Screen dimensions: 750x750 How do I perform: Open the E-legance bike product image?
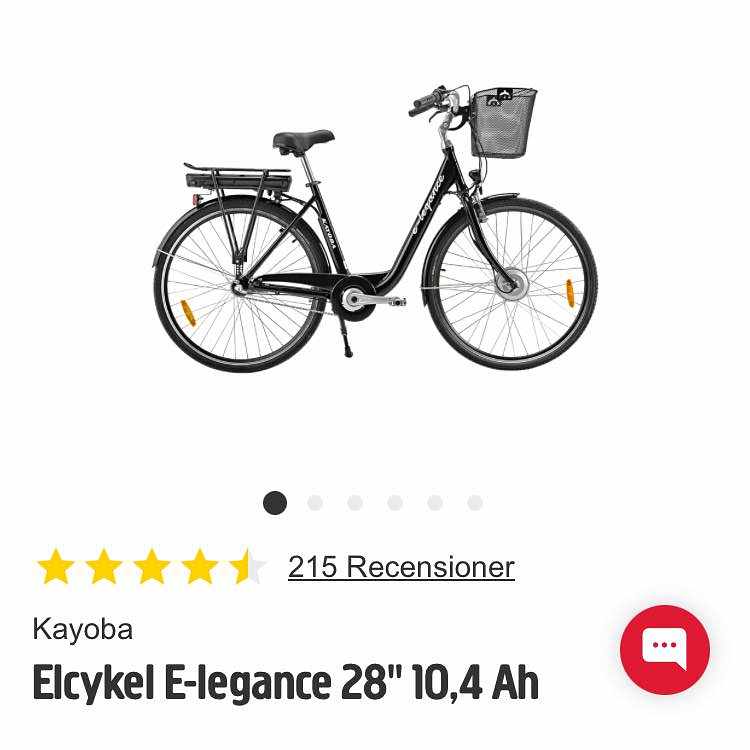pos(375,230)
